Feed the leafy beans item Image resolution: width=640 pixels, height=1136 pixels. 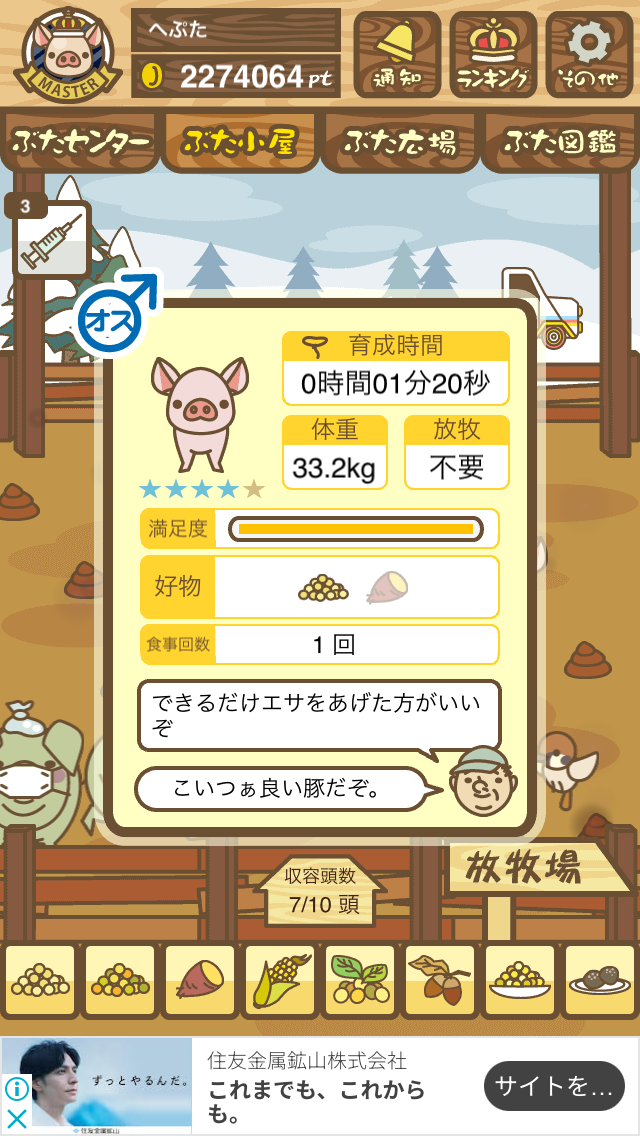(359, 982)
